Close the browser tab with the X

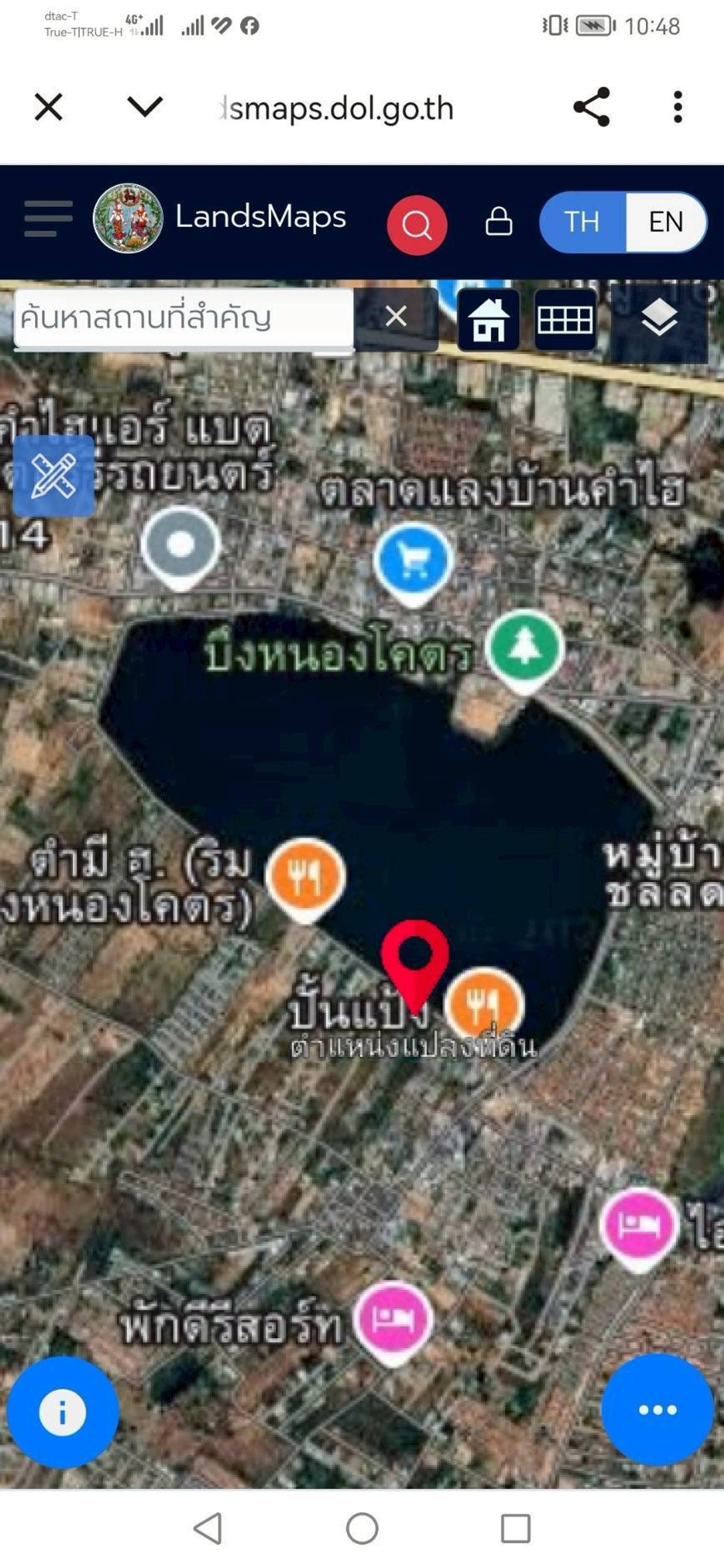tap(49, 108)
